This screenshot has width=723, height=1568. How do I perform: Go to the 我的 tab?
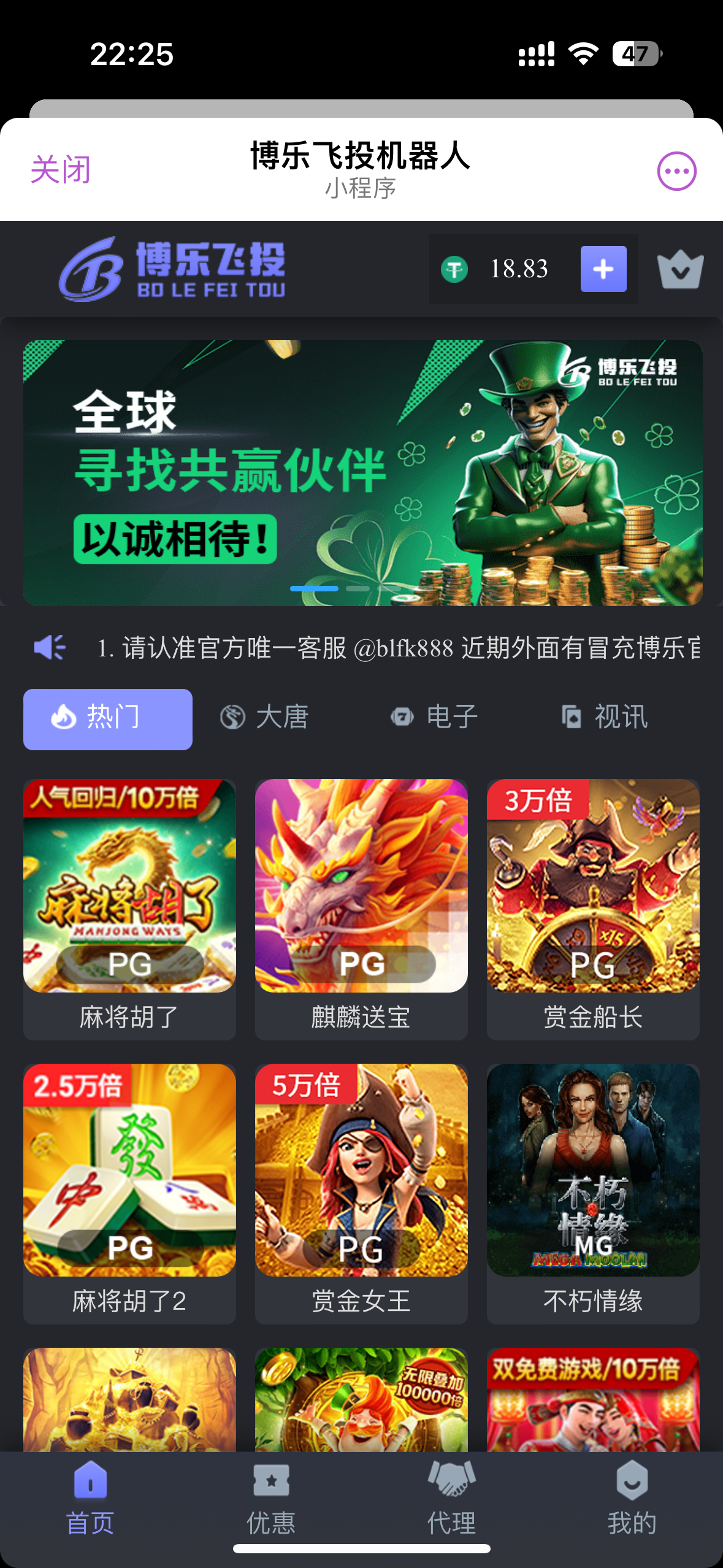pos(632,1497)
